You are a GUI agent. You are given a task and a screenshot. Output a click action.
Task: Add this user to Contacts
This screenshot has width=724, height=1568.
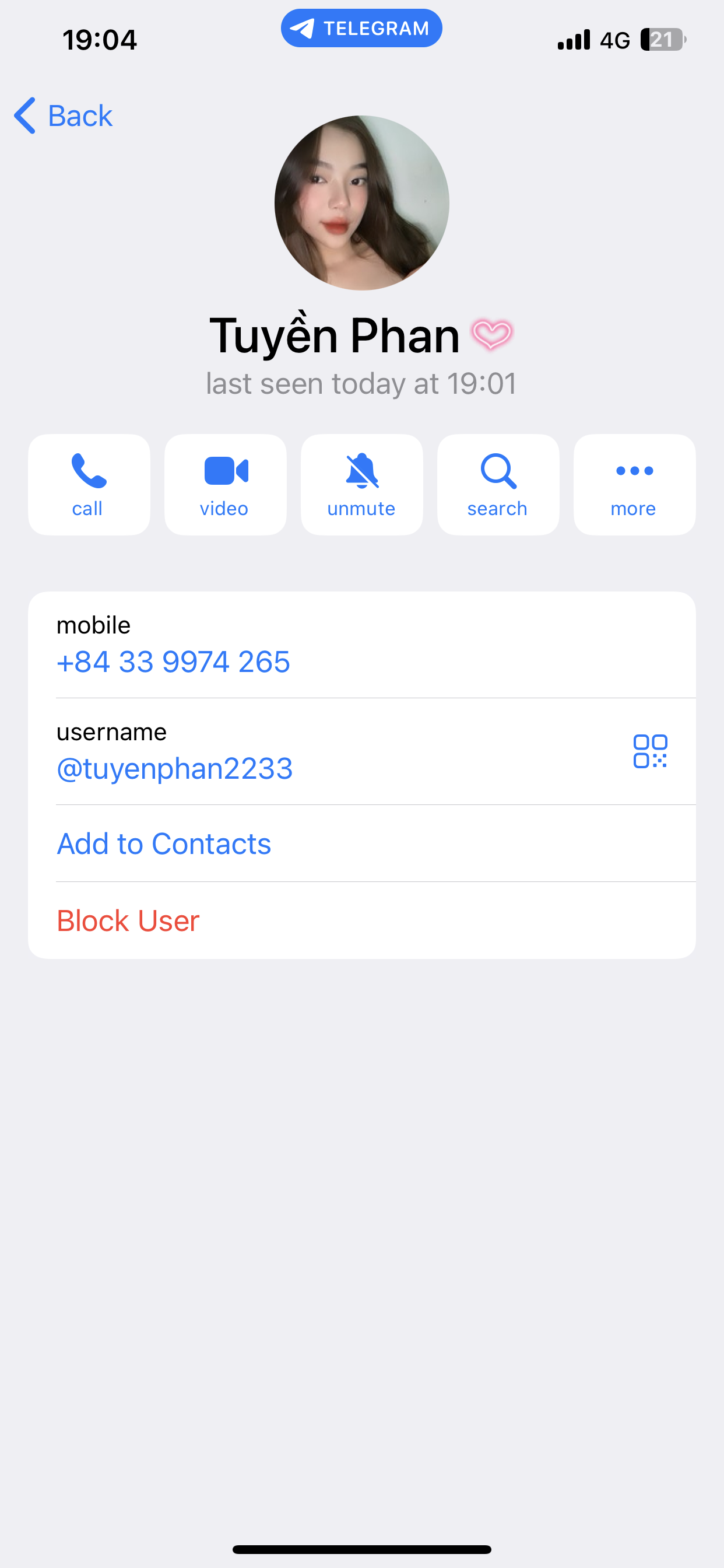tap(164, 843)
